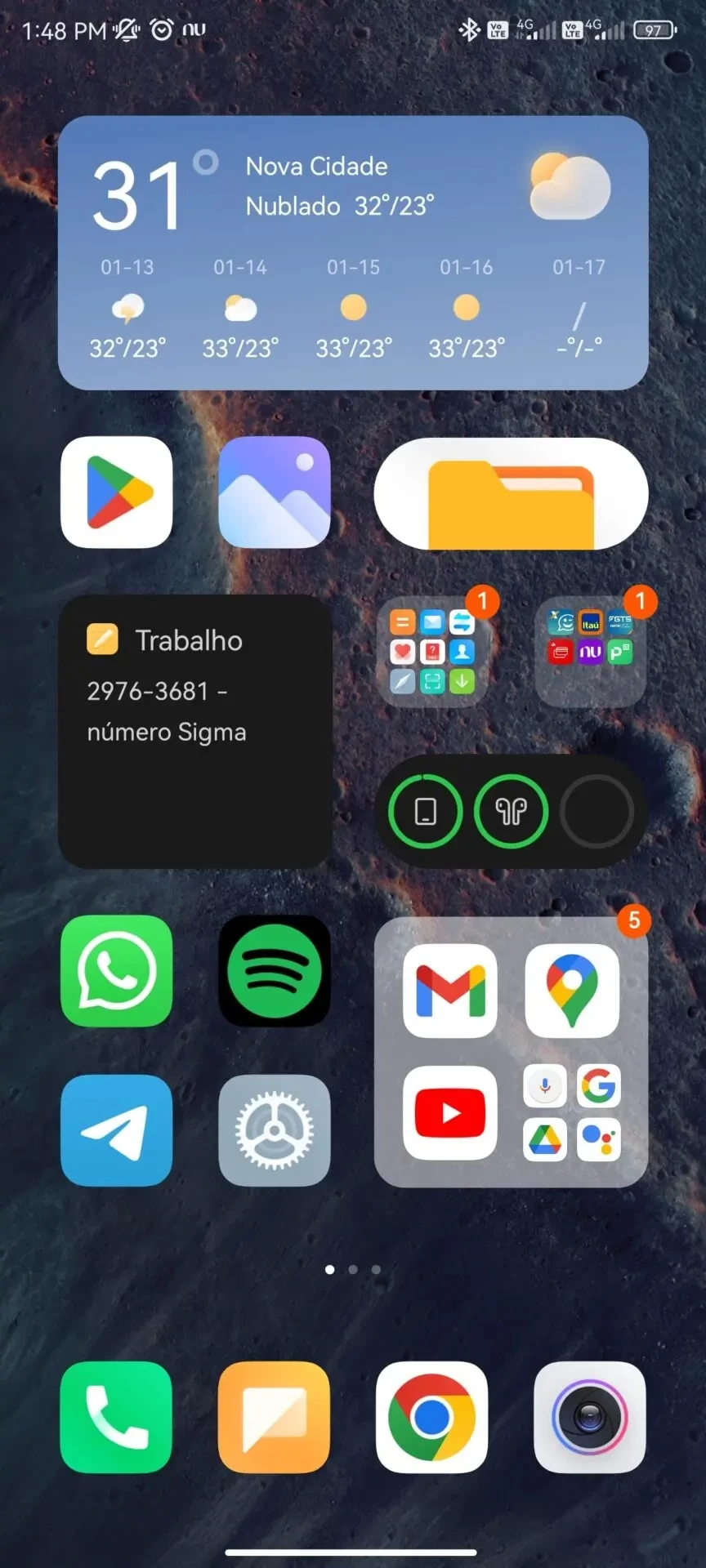Open the Play Store app
706x1568 pixels.
click(x=117, y=492)
